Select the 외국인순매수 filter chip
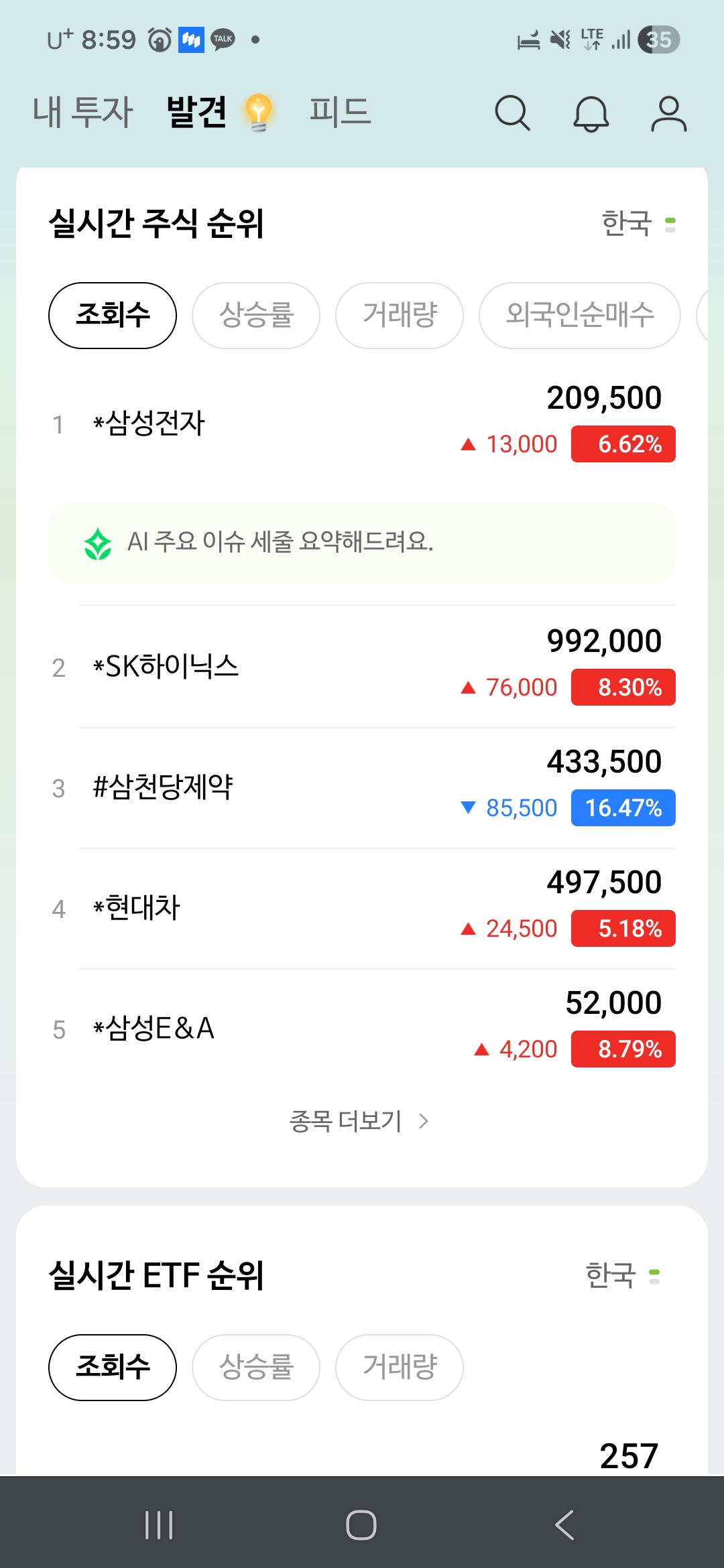Viewport: 724px width, 1568px height. [580, 316]
